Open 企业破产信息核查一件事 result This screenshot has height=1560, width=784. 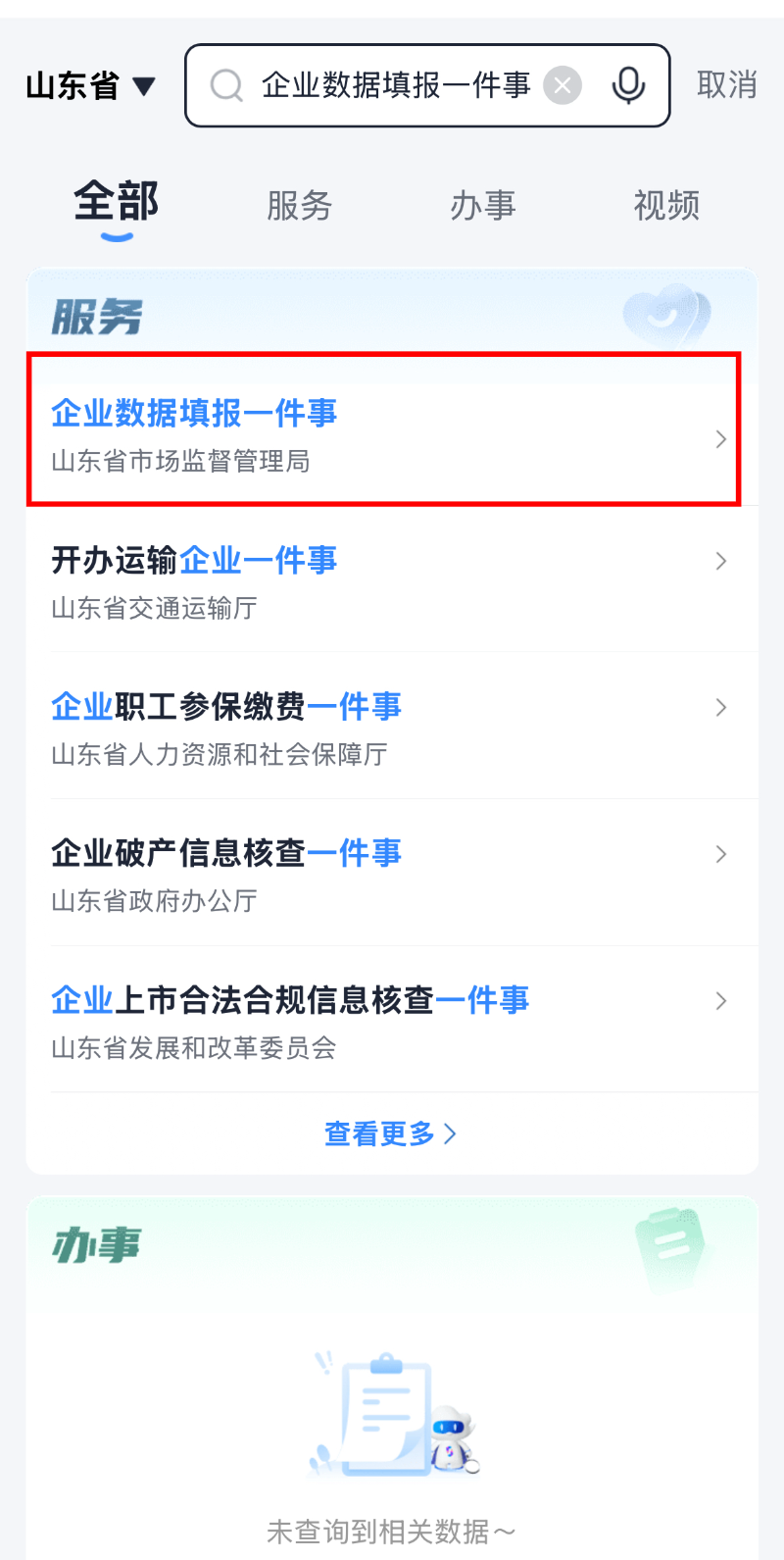(392, 873)
